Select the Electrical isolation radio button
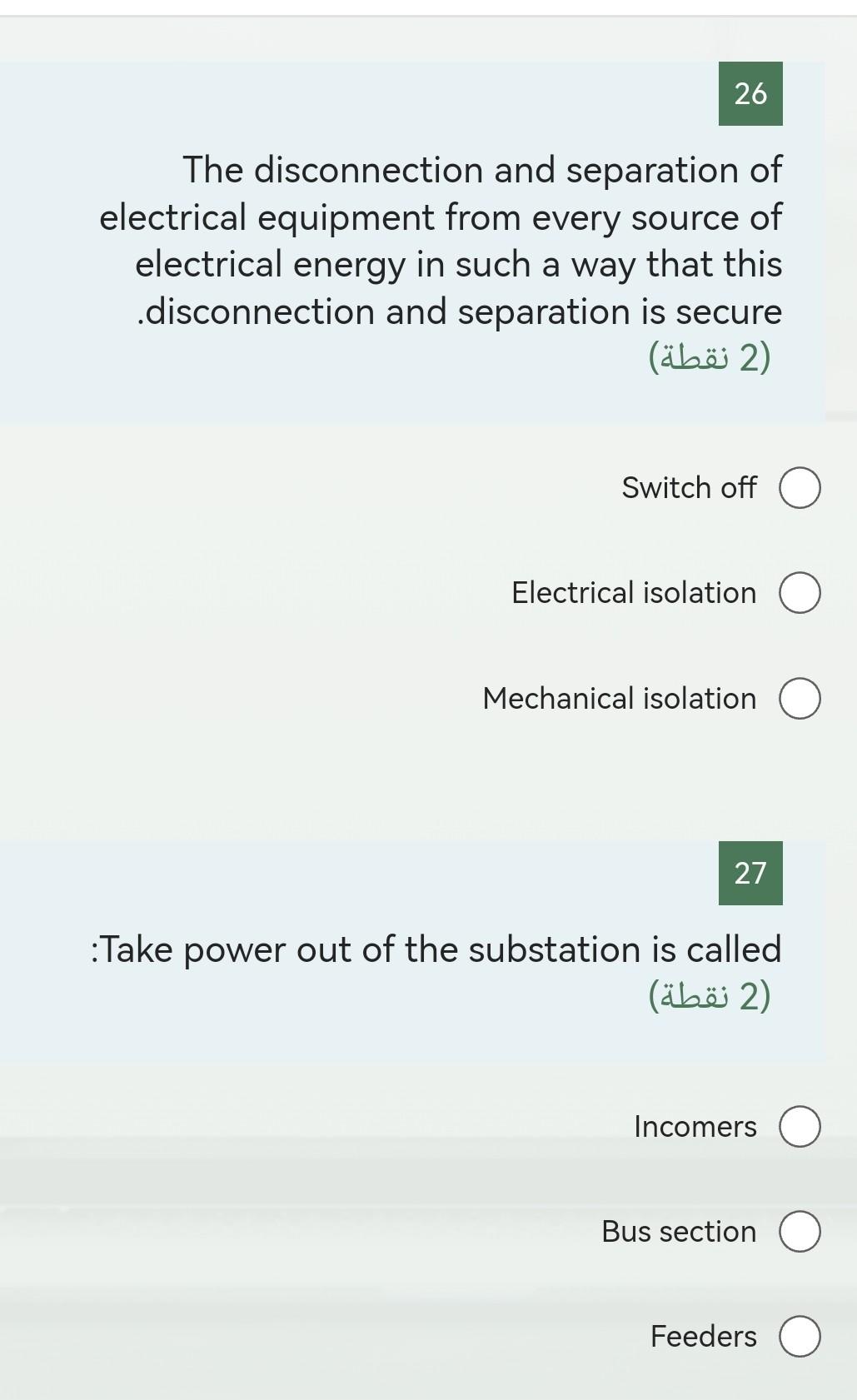The height and width of the screenshot is (1400, 857). click(799, 594)
